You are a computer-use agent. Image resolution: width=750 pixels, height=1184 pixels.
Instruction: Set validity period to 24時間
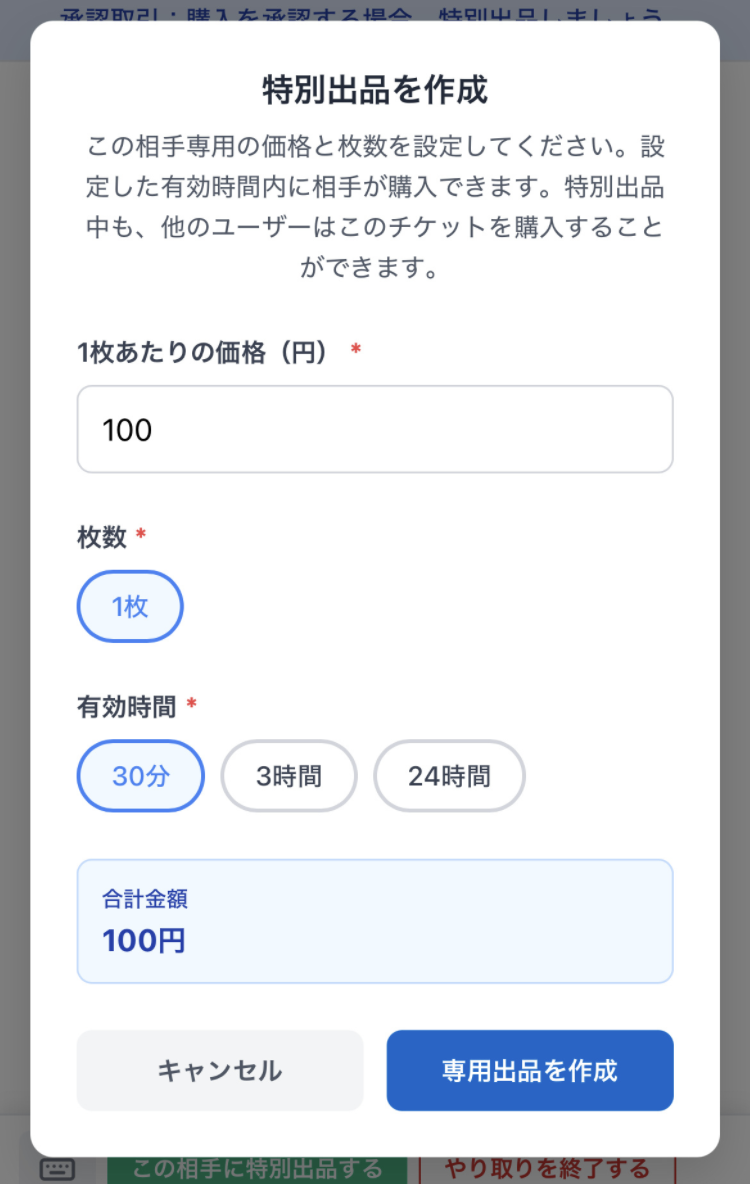[x=449, y=776]
